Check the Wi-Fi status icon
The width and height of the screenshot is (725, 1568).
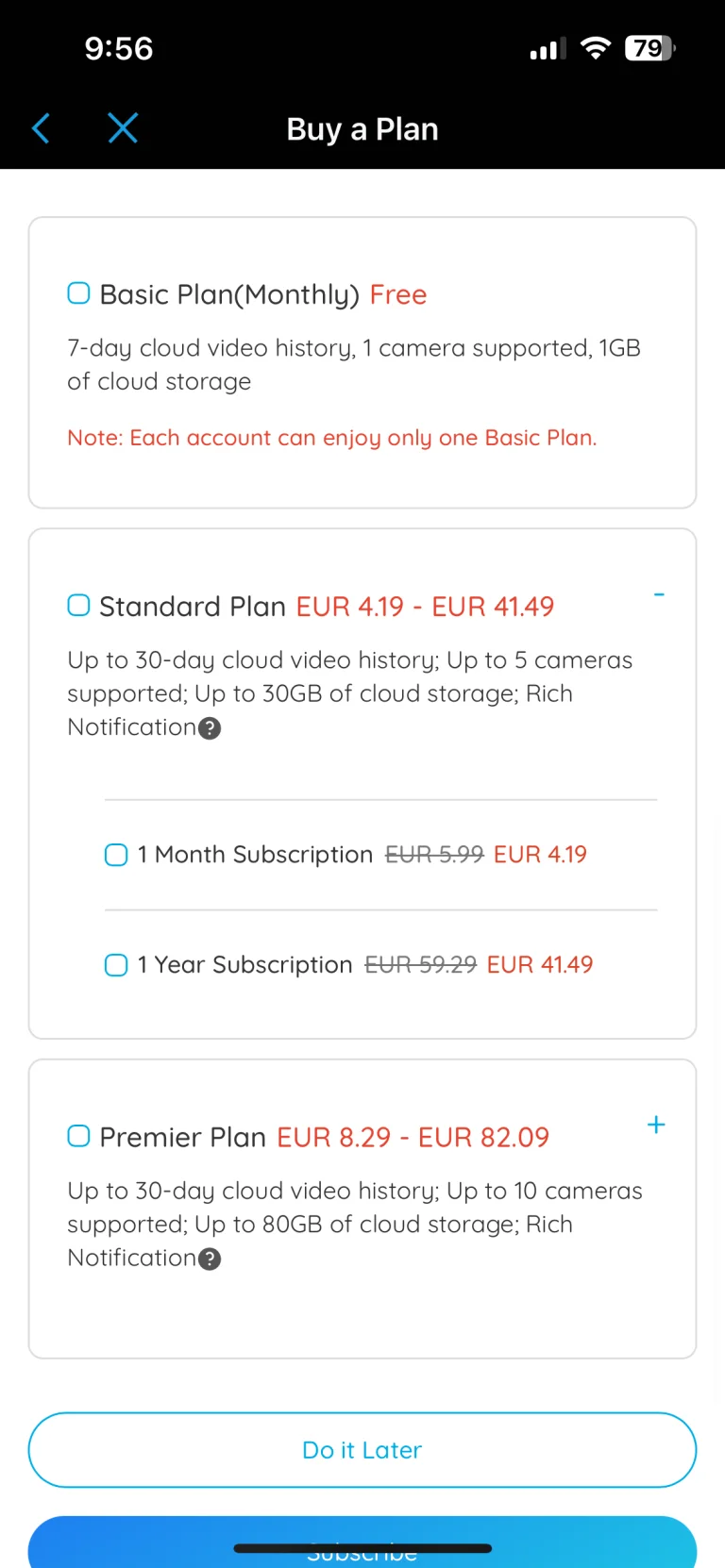pyautogui.click(x=596, y=48)
